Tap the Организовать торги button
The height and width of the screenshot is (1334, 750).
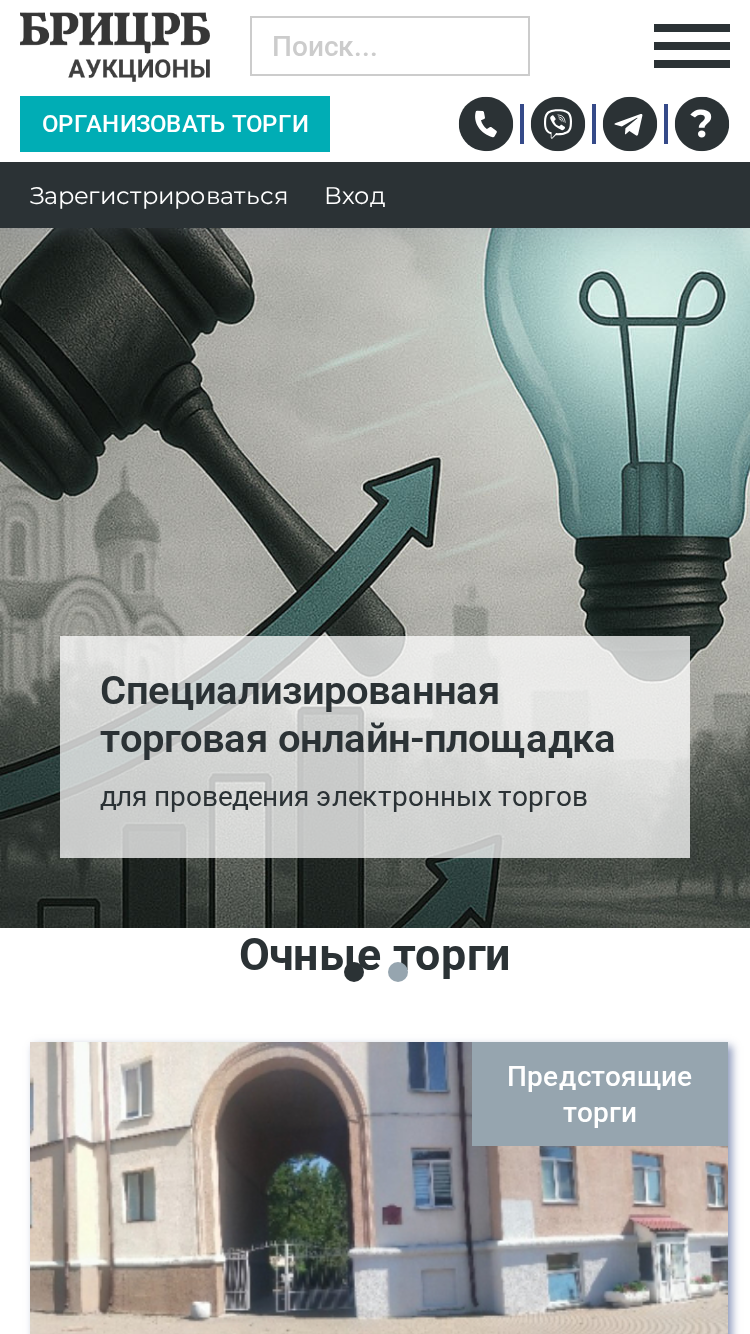(x=175, y=124)
